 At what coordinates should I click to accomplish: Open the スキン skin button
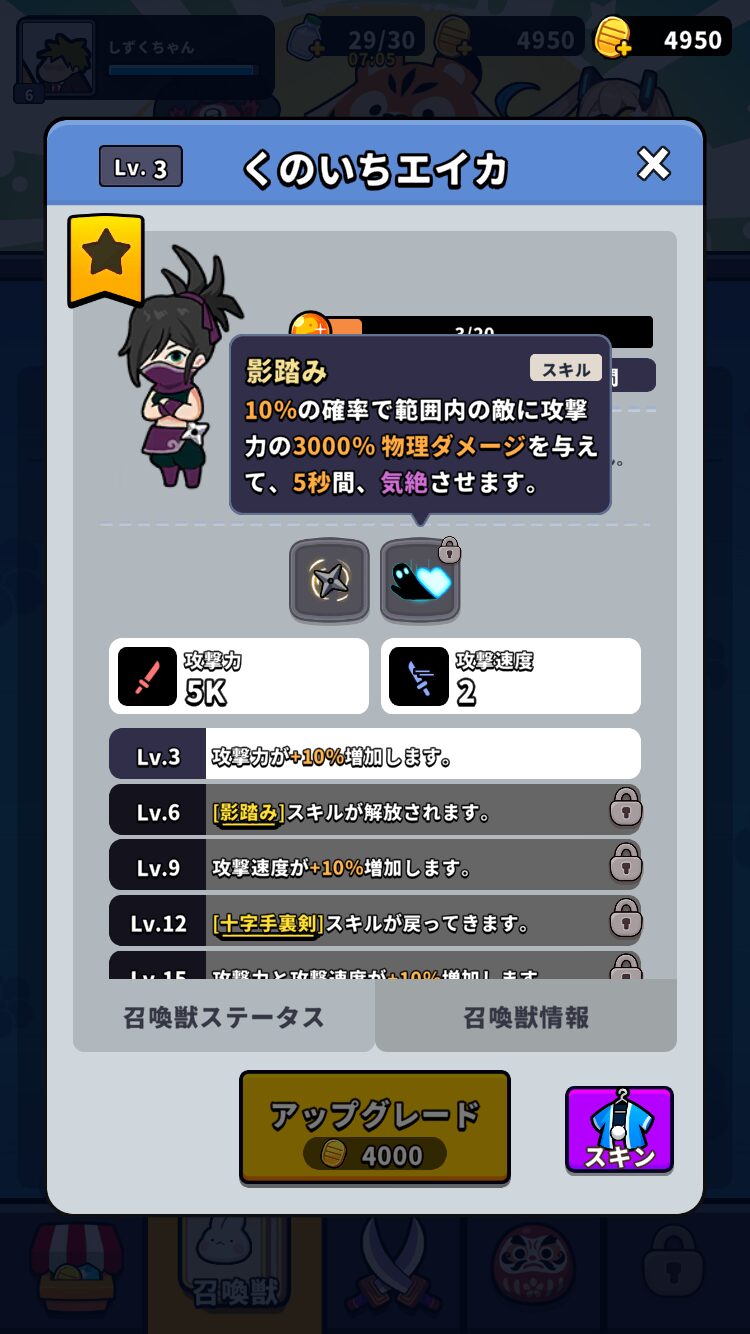(619, 1129)
